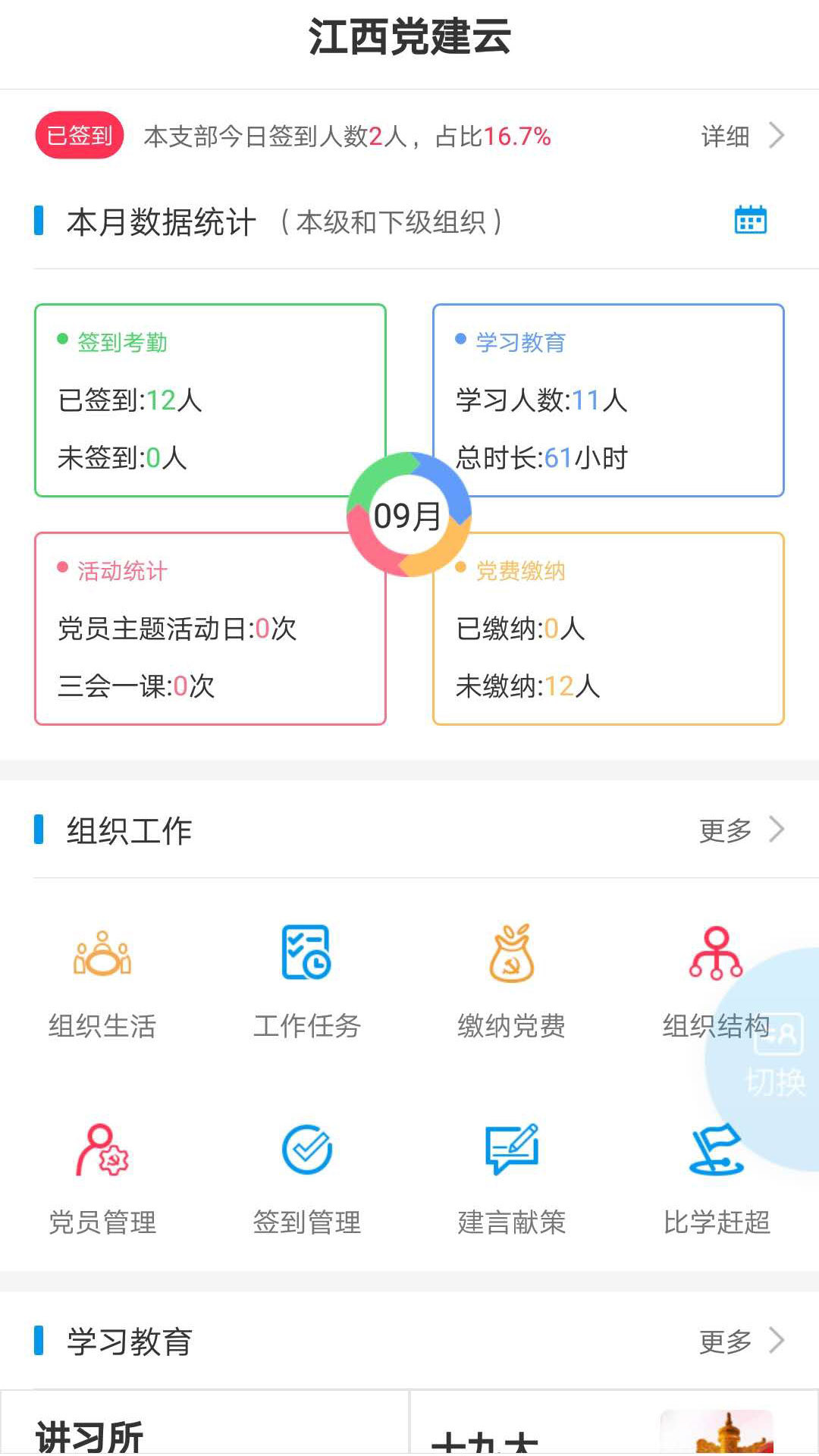
Task: Open 建言献策 suggestions icon
Action: pos(511,1172)
